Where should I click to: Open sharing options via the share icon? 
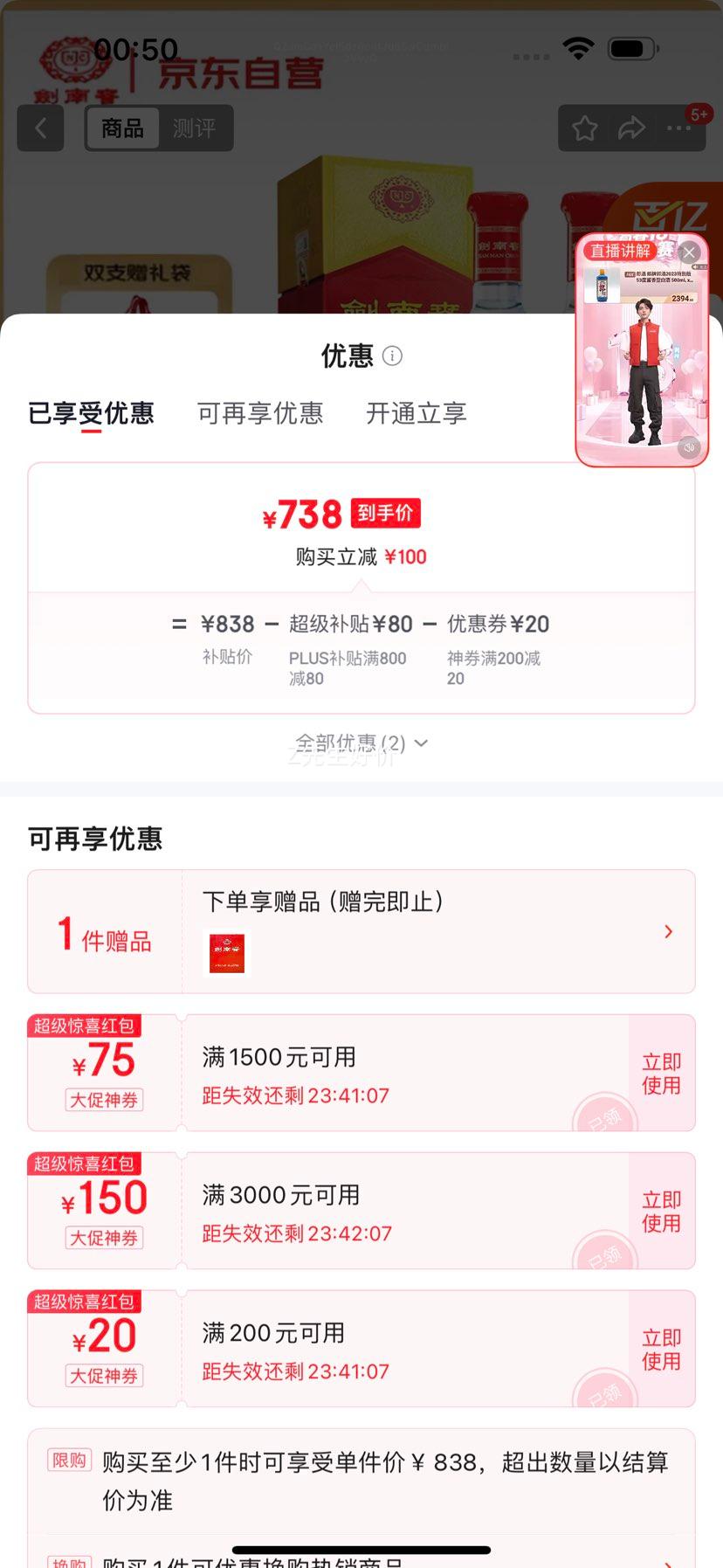tap(630, 128)
